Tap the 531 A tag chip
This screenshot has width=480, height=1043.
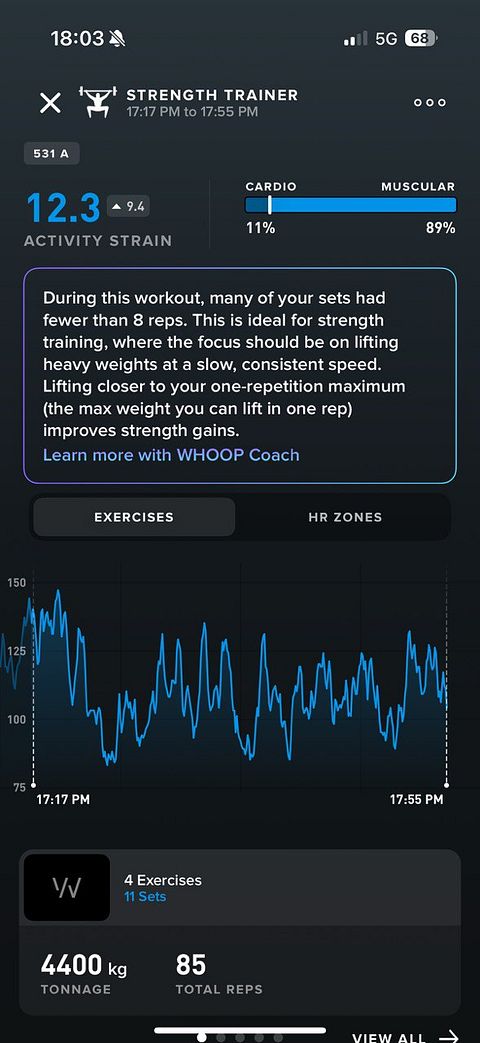tap(51, 154)
